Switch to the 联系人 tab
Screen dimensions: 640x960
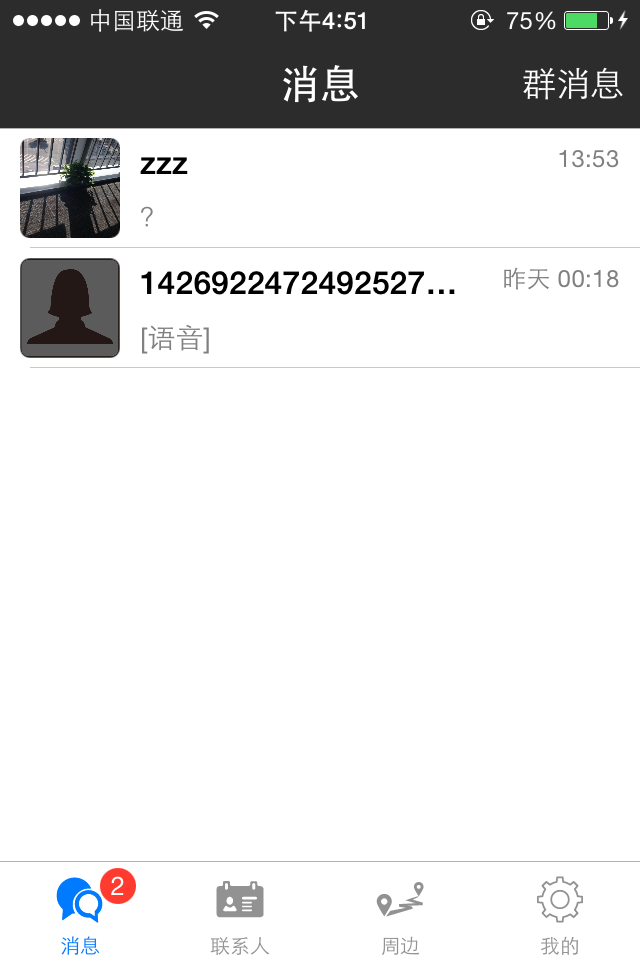tap(240, 913)
